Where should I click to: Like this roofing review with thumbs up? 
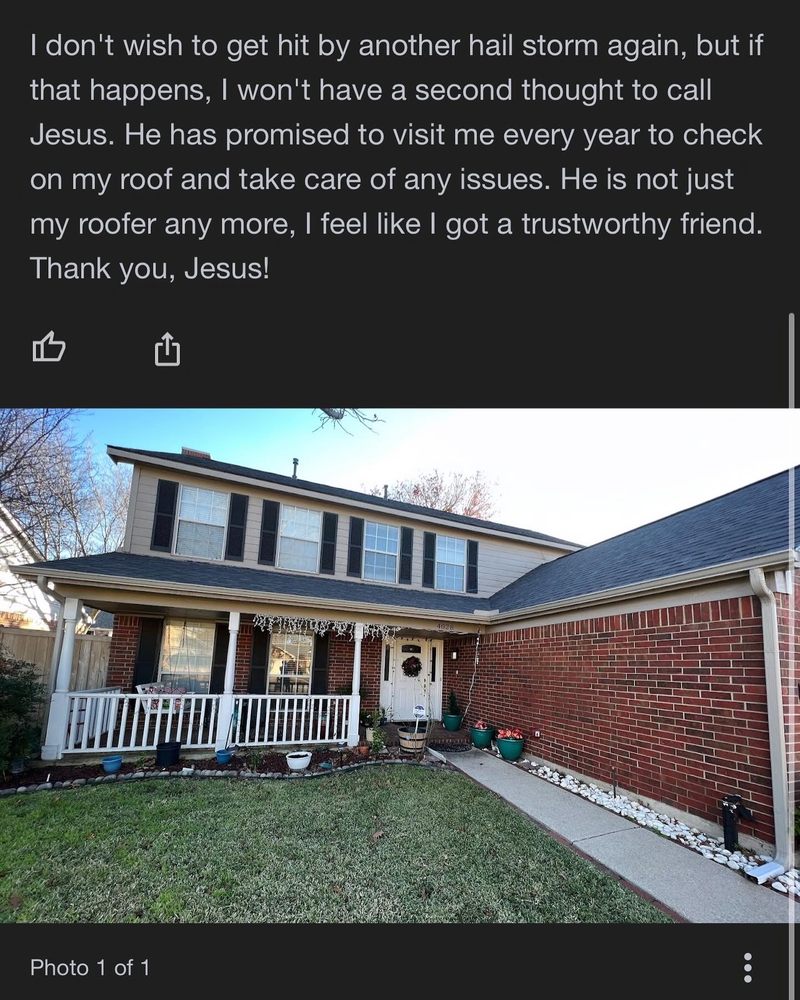coord(49,347)
